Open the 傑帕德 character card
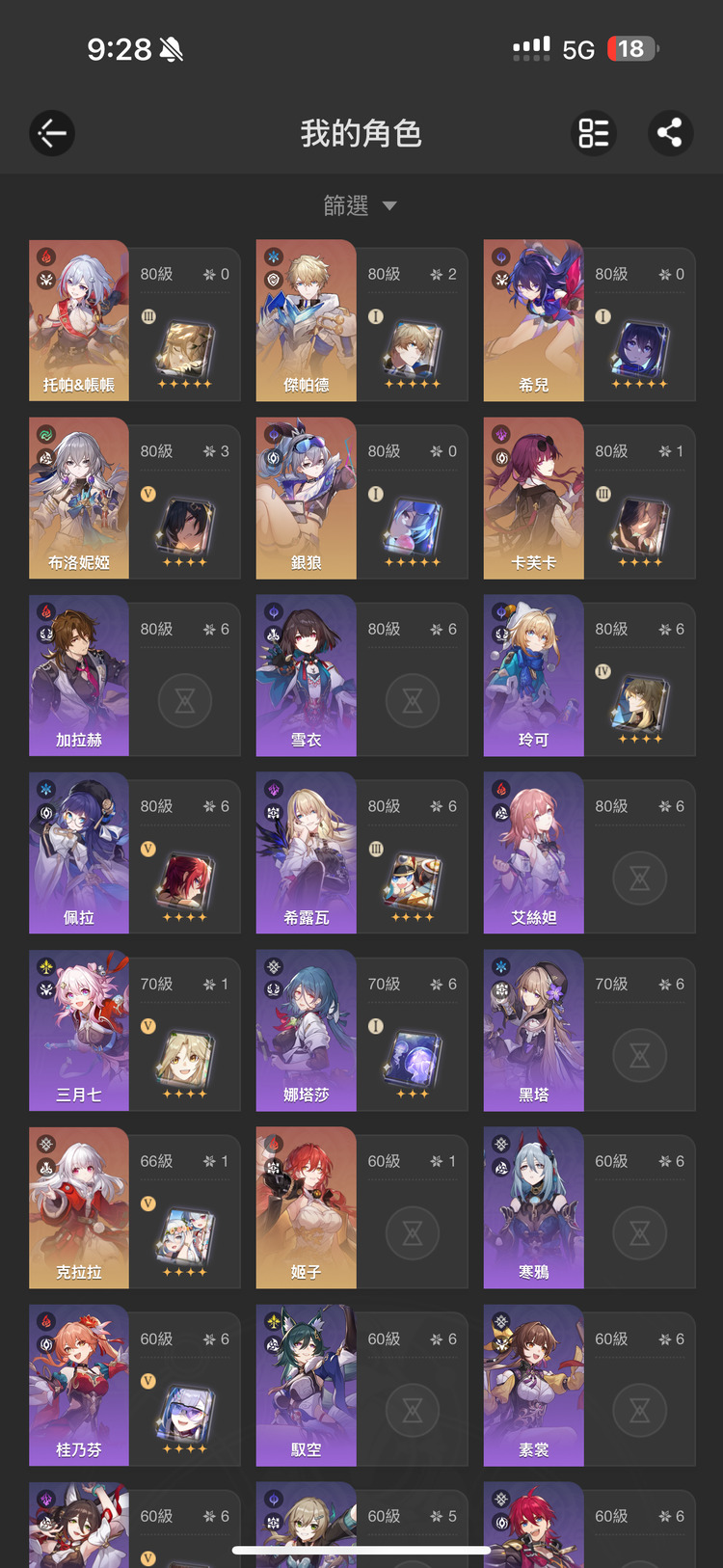The height and width of the screenshot is (1568, 723). tap(361, 321)
